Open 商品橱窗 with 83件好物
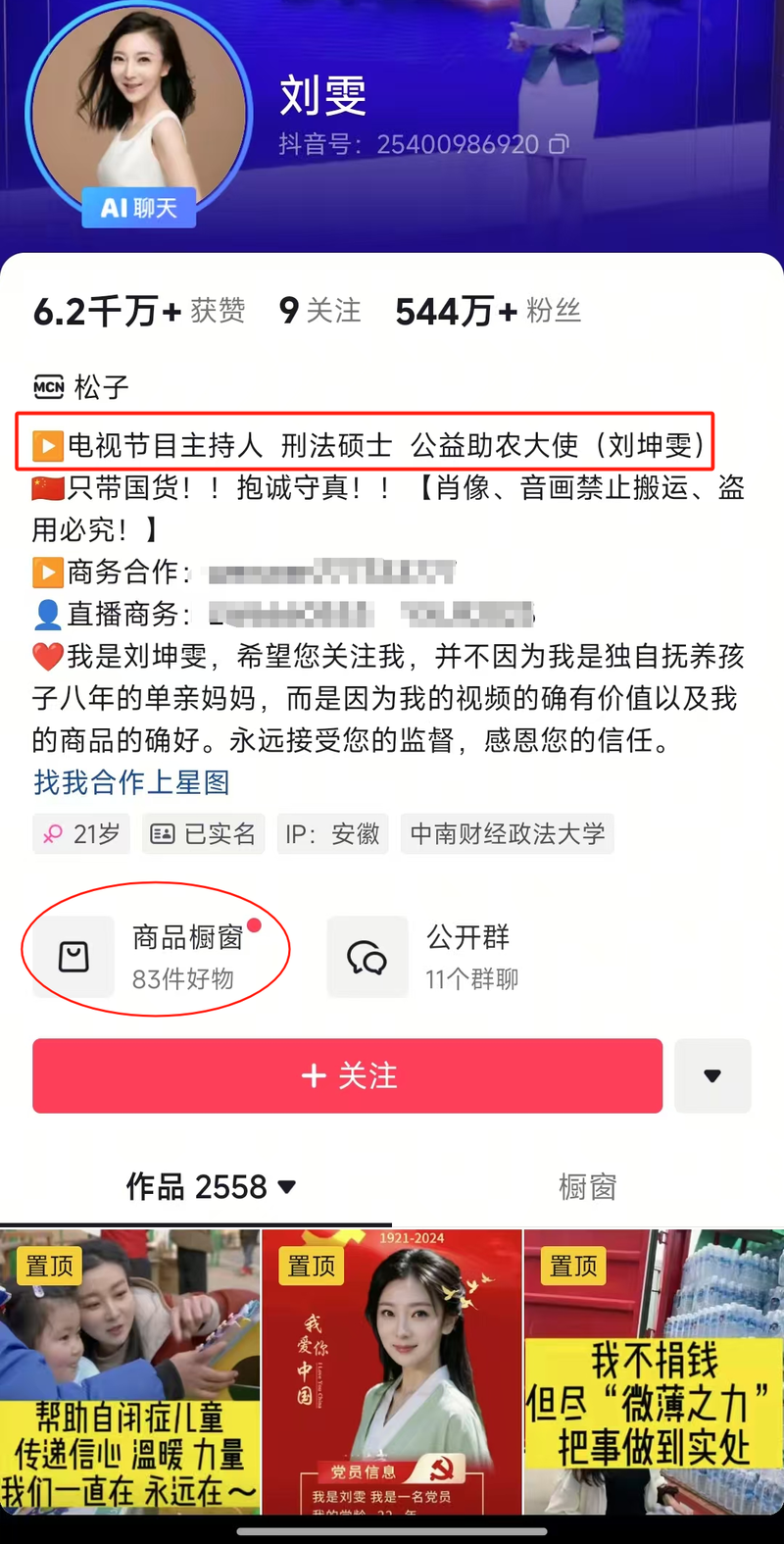The width and height of the screenshot is (784, 1544). click(x=155, y=957)
